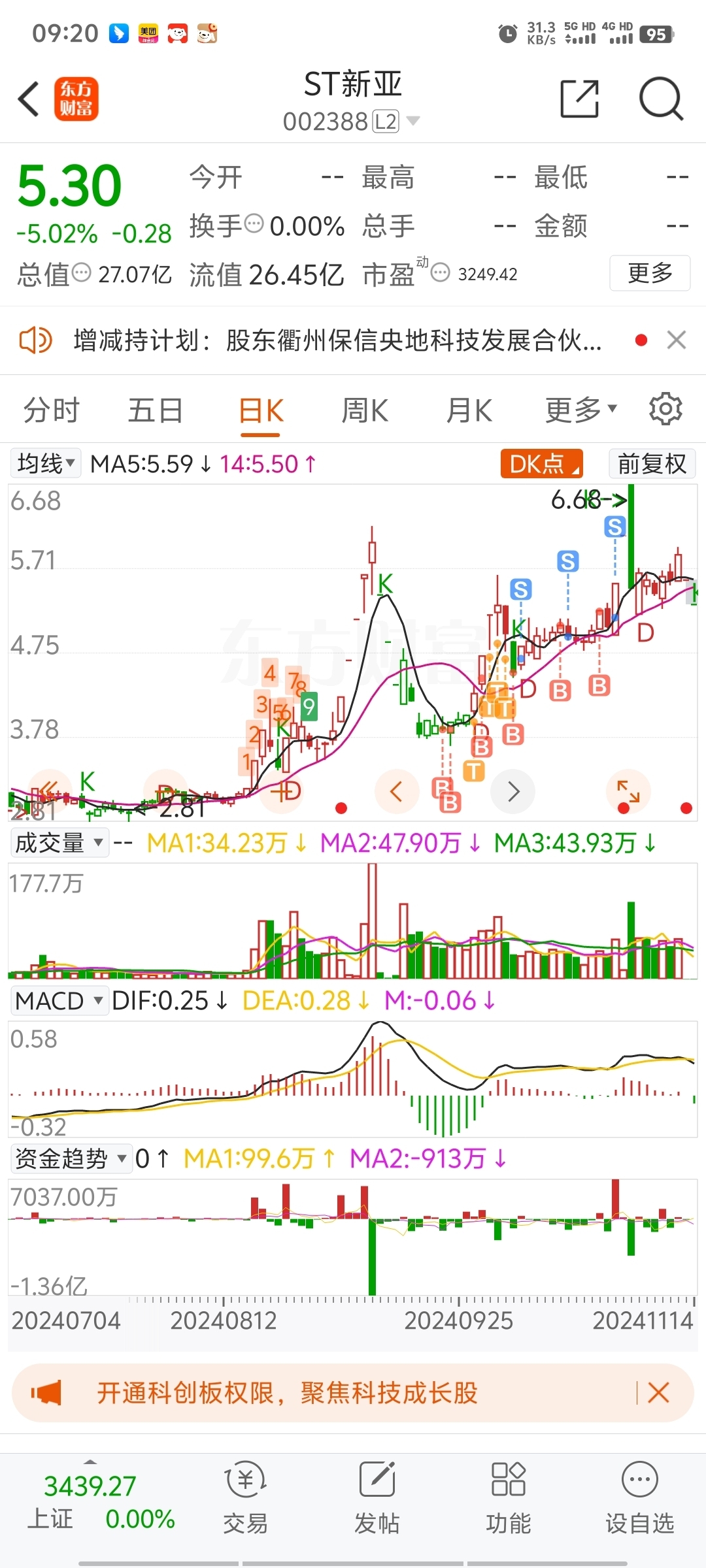Image resolution: width=706 pixels, height=1568 pixels.
Task: Open the chart settings gear
Action: 665,408
